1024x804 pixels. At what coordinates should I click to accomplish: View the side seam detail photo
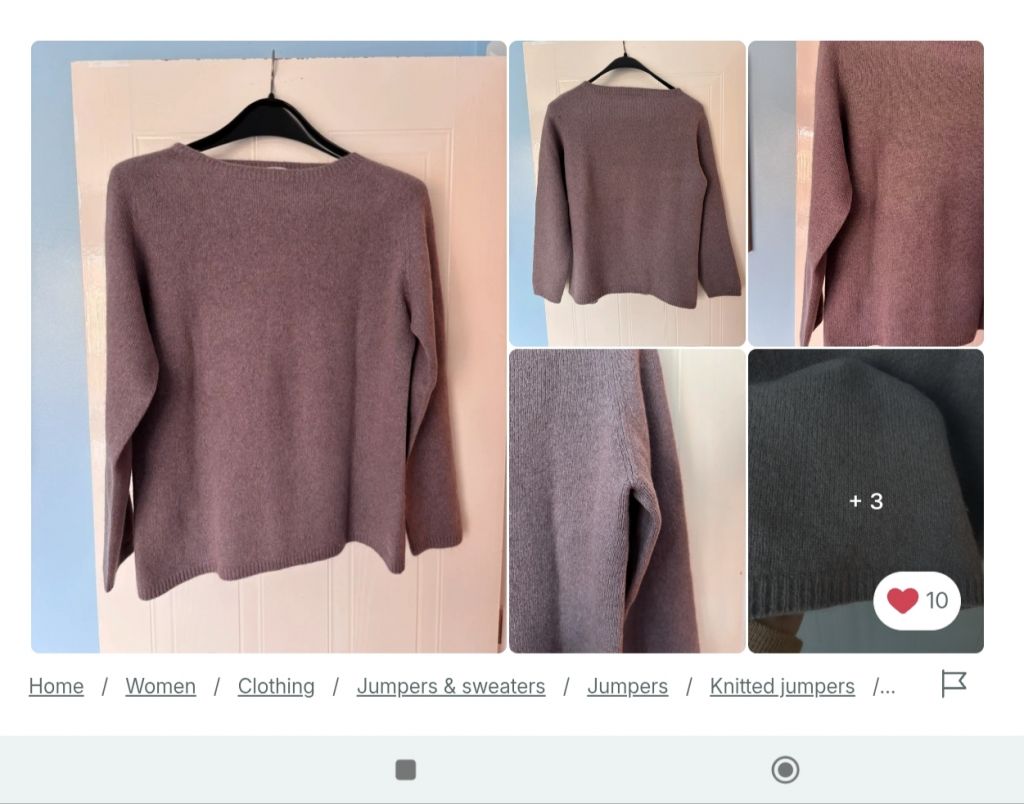tap(627, 500)
